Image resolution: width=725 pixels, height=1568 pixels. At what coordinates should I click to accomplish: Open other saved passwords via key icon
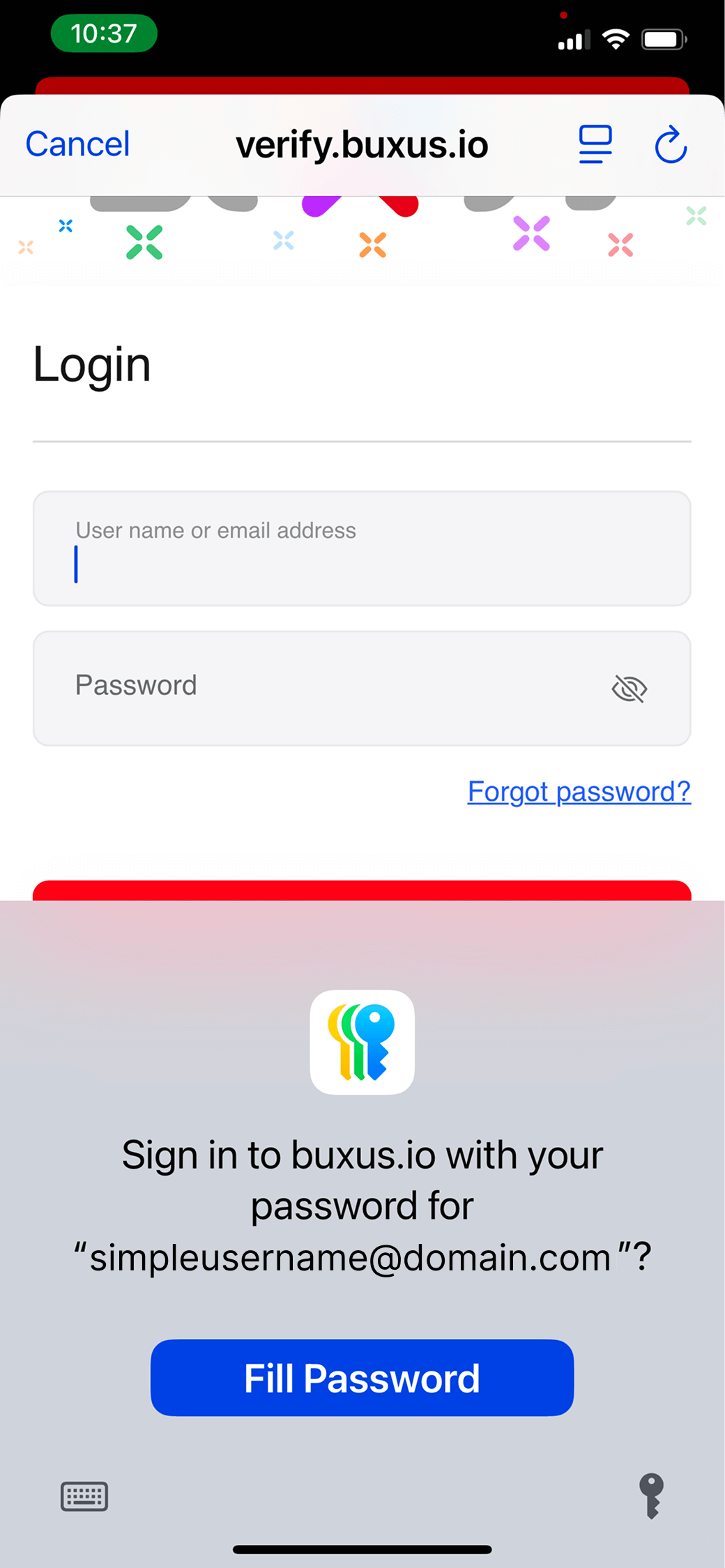click(651, 1496)
